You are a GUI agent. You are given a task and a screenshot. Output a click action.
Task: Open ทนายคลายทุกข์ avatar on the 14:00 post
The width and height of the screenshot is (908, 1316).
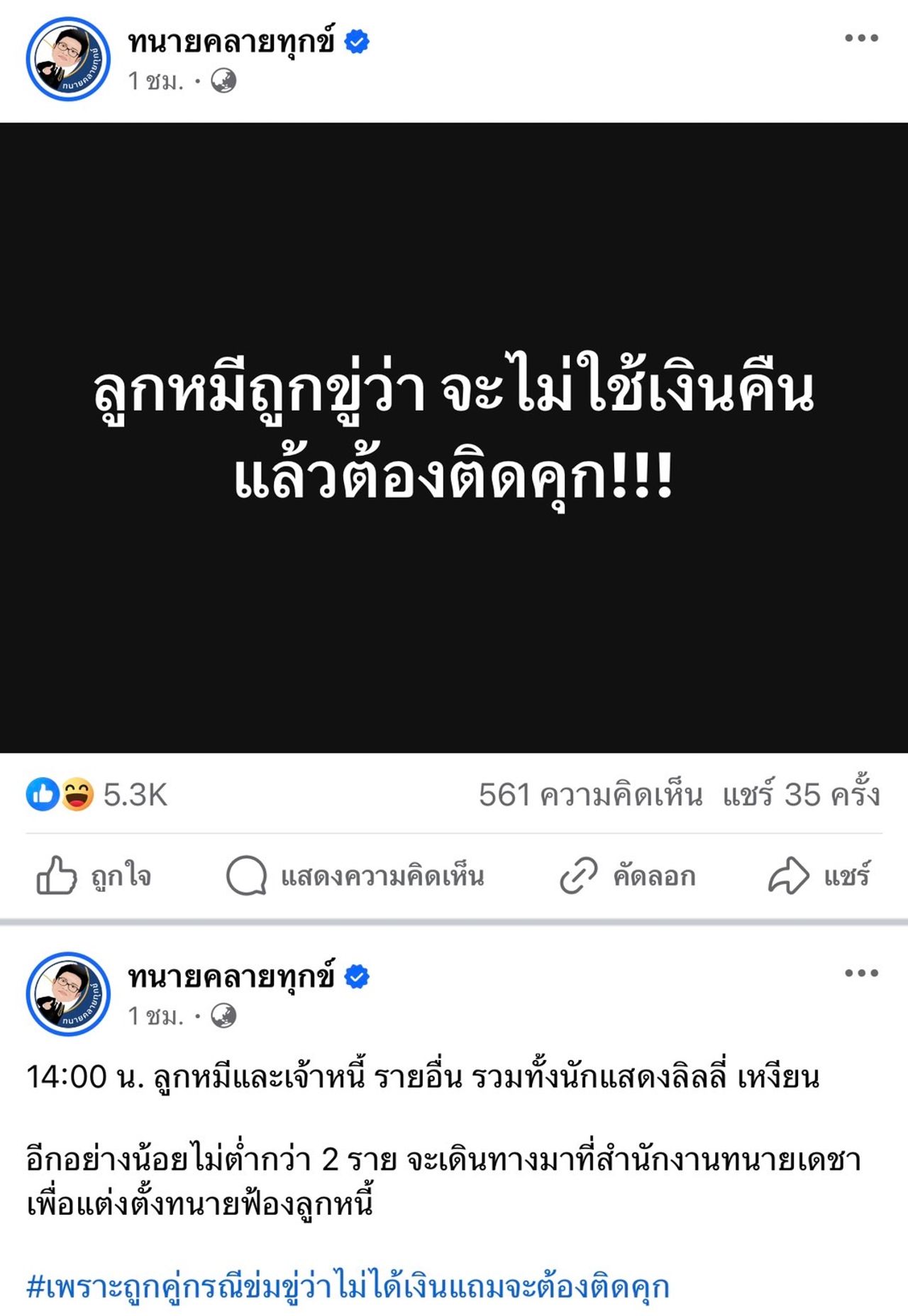68,993
